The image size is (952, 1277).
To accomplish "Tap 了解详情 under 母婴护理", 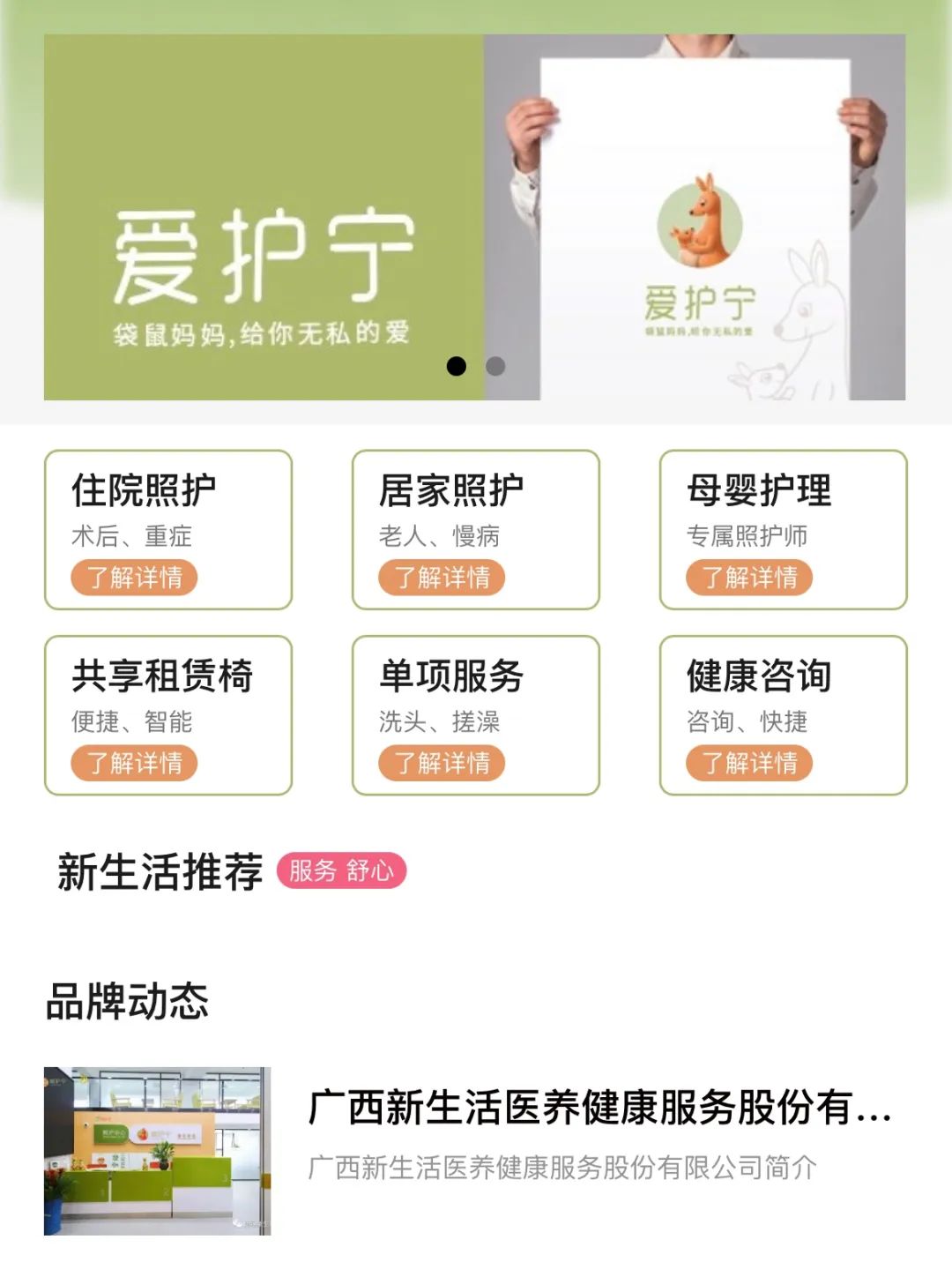I will tap(749, 578).
